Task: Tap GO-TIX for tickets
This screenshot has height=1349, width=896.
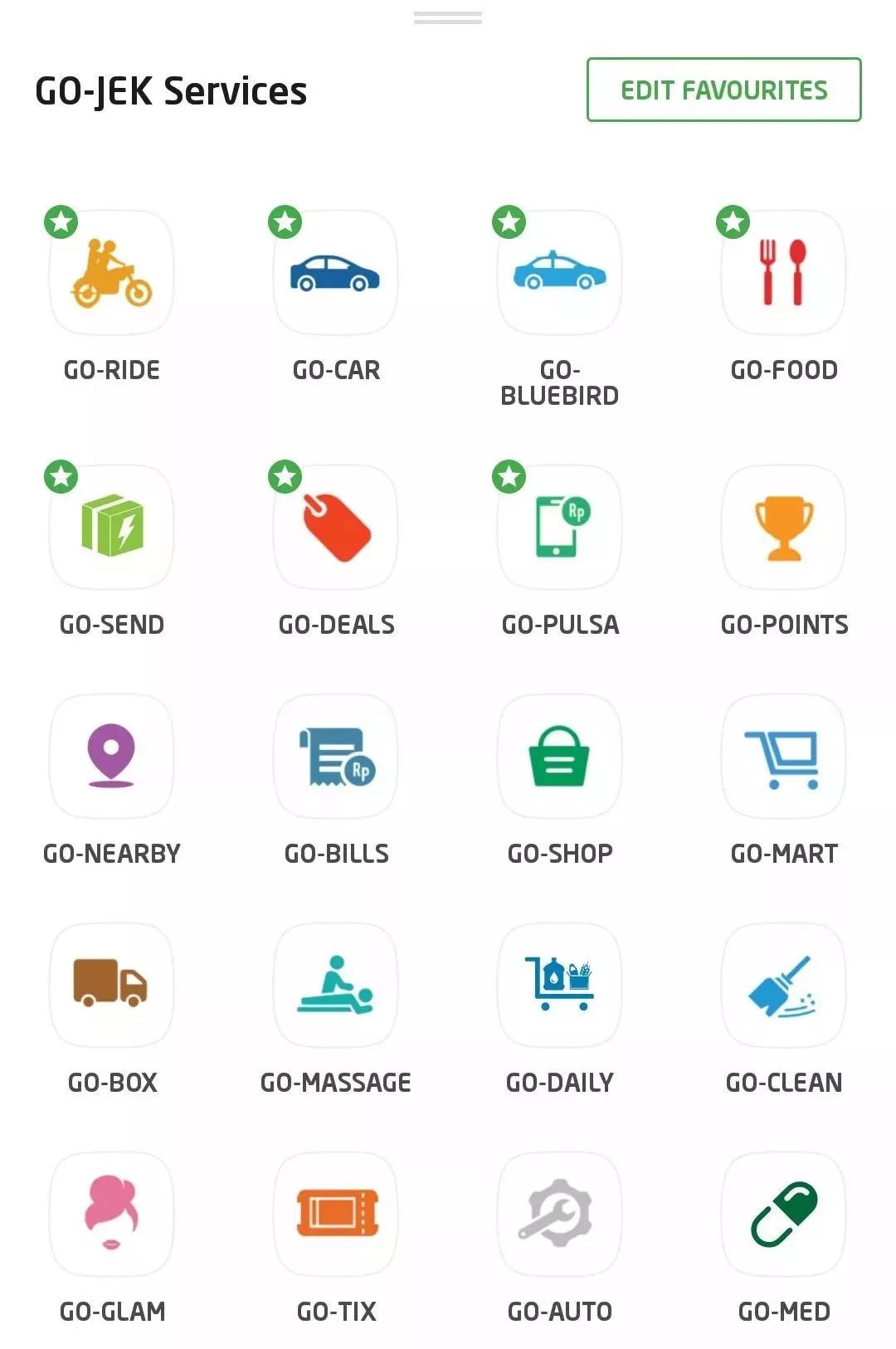Action: point(336,1214)
